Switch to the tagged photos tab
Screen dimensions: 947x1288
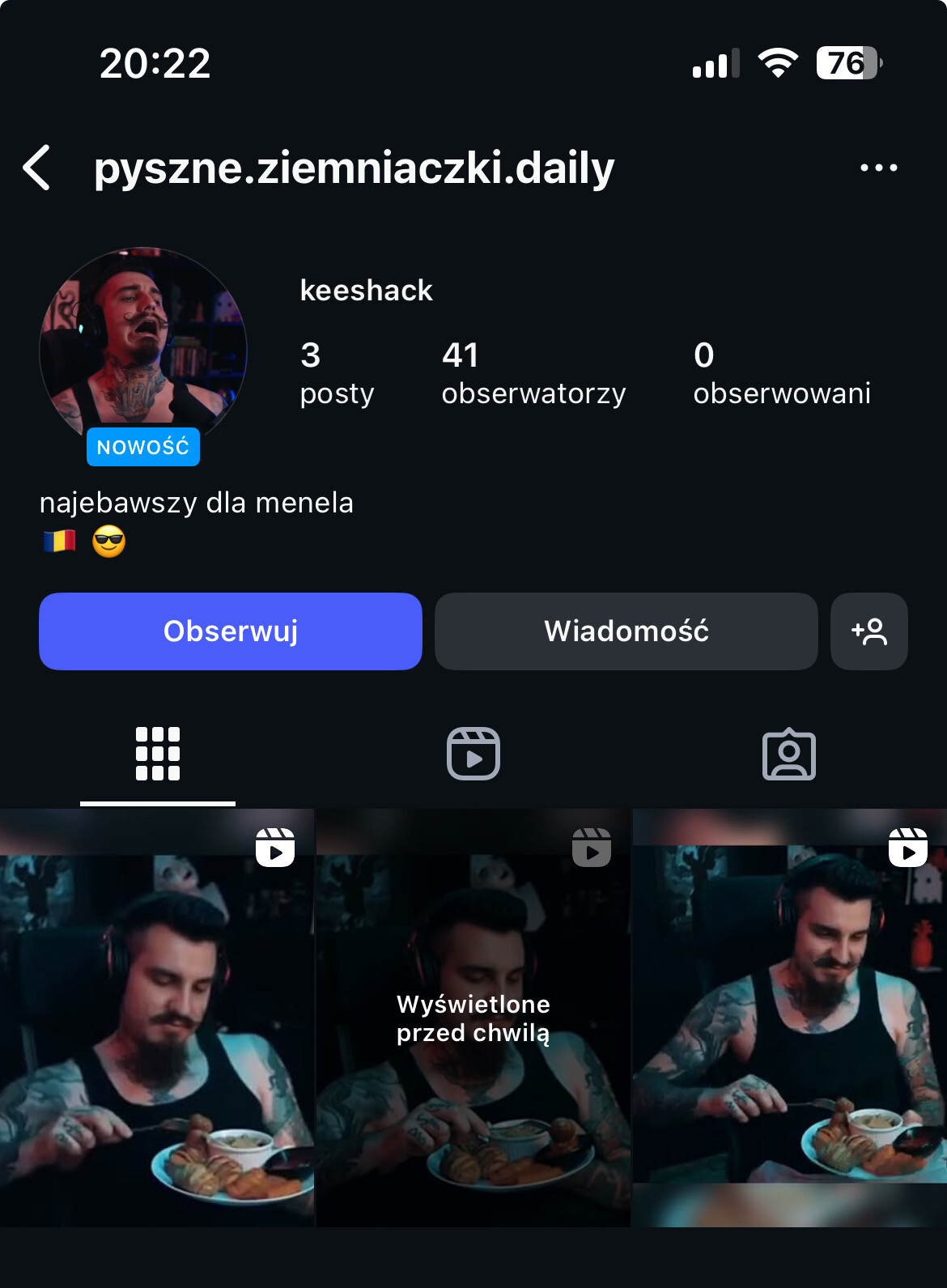[788, 754]
